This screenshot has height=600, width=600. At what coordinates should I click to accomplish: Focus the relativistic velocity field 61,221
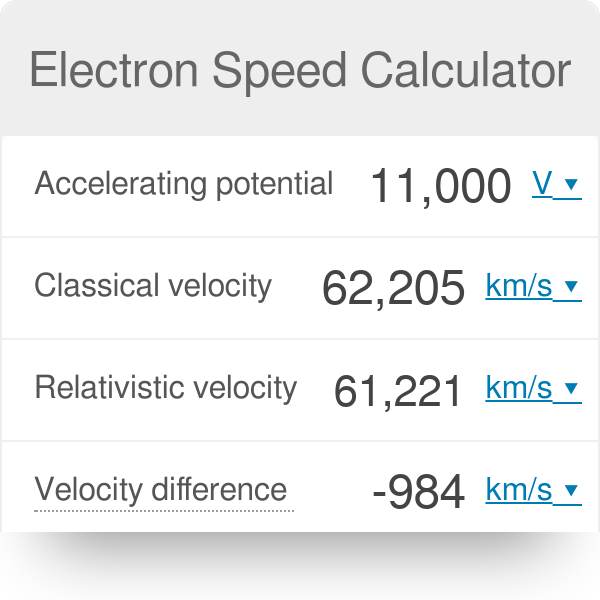click(399, 390)
